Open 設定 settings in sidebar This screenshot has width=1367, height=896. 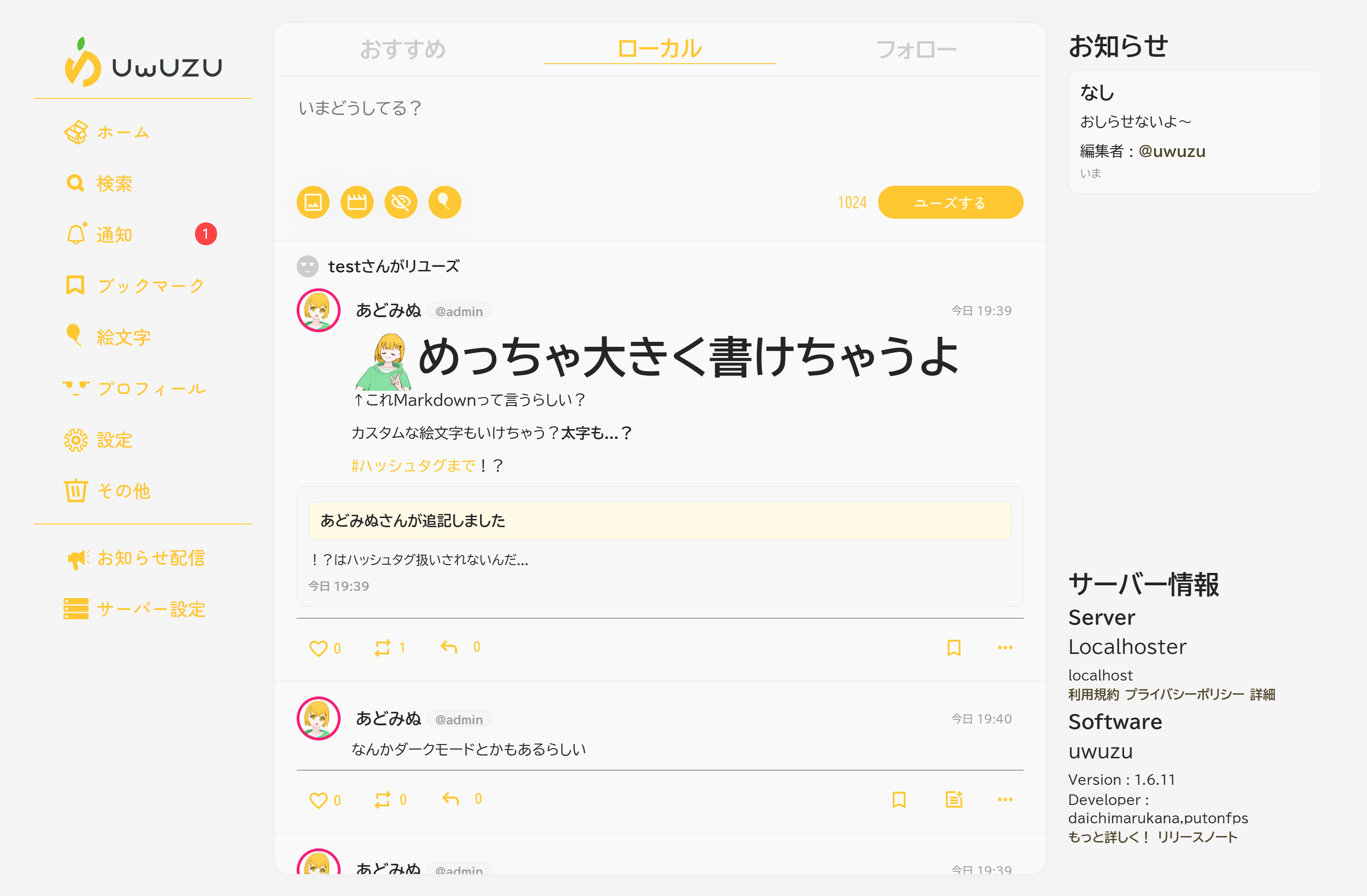click(114, 440)
